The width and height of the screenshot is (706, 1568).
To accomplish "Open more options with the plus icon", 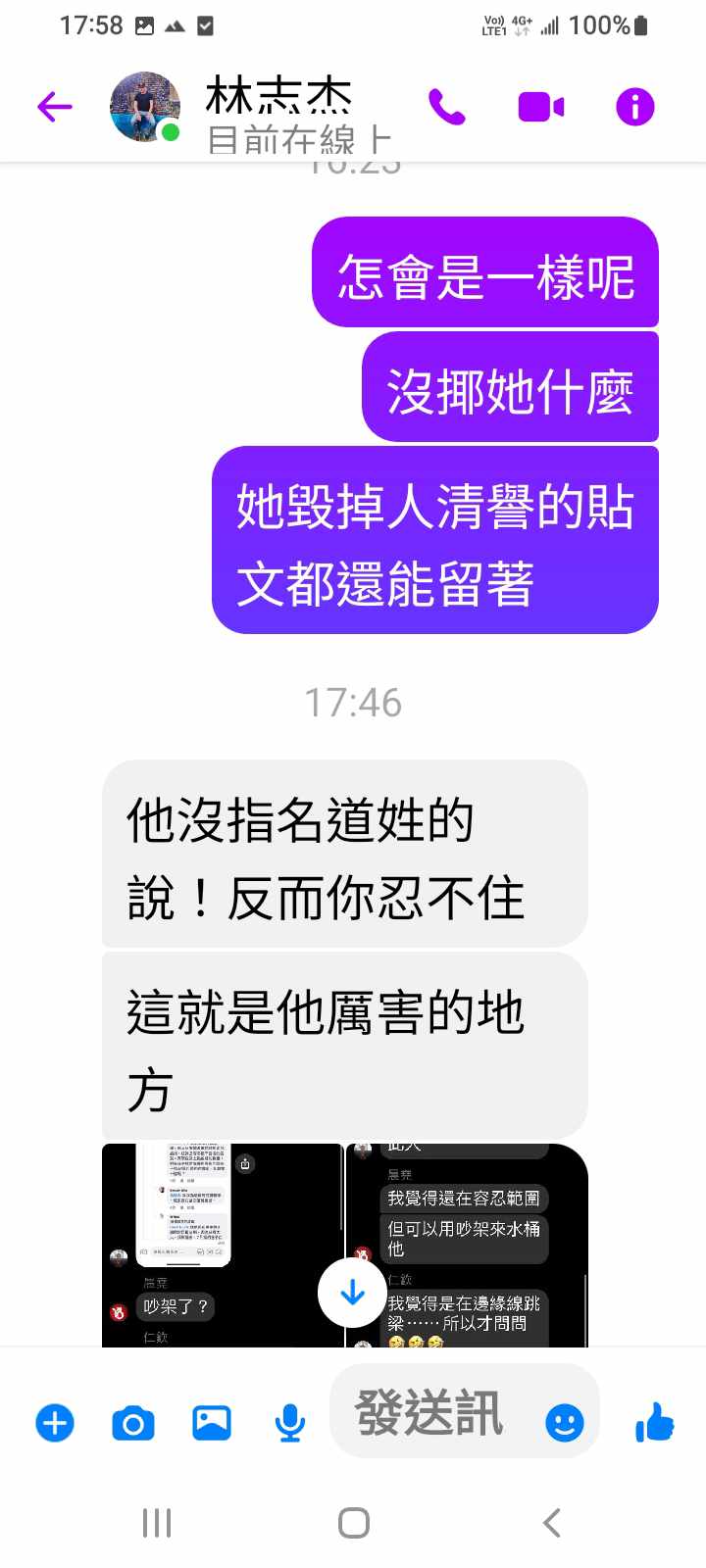I will 55,1422.
